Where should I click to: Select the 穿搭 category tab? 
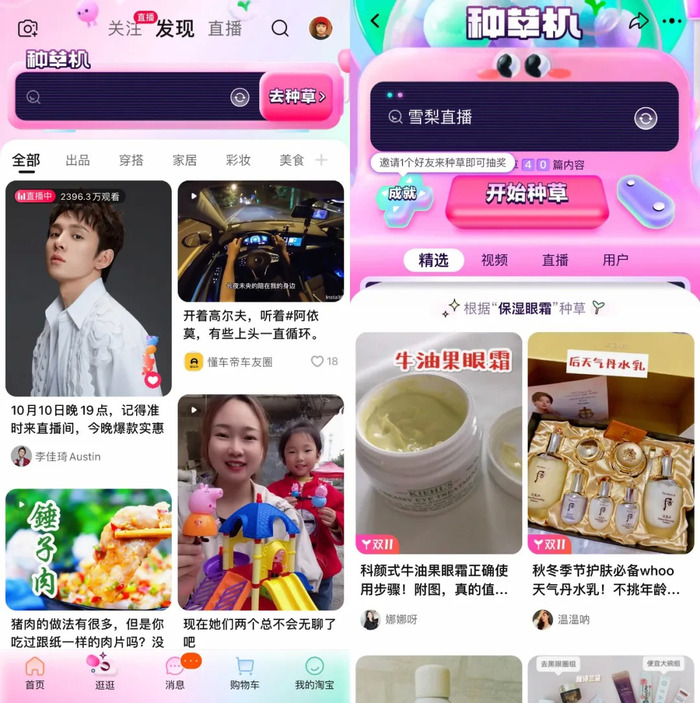coord(131,160)
